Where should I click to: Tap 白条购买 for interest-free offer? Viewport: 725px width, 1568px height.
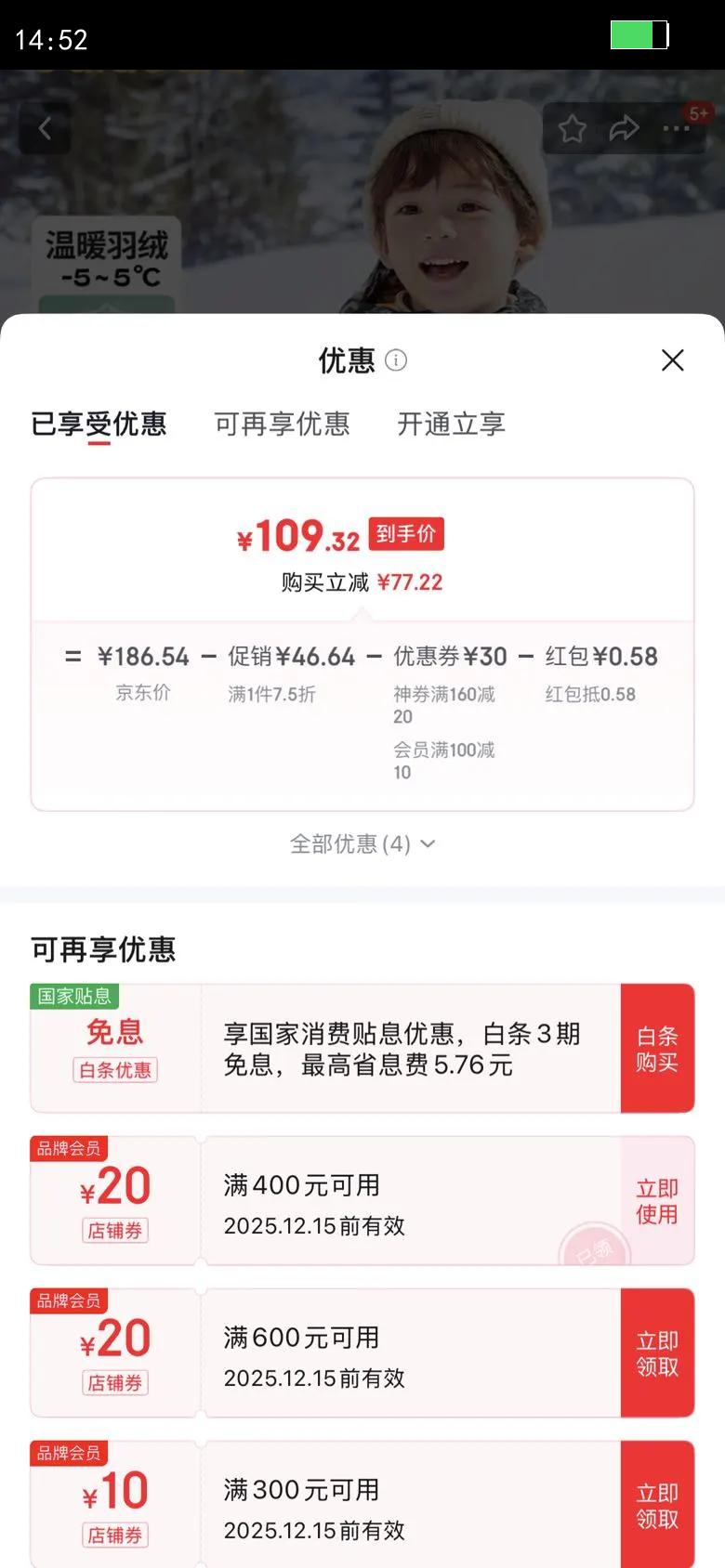coord(657,1049)
